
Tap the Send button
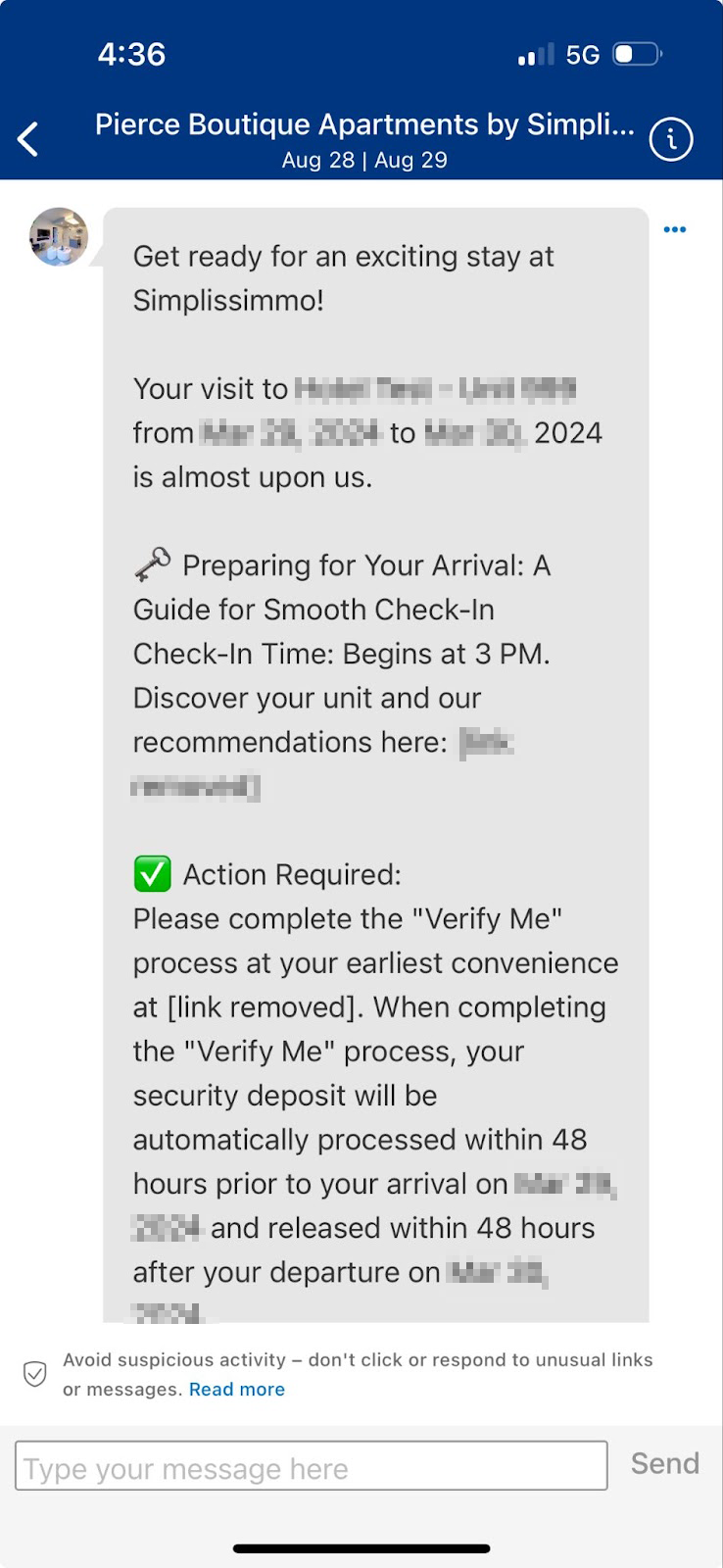(x=665, y=1464)
